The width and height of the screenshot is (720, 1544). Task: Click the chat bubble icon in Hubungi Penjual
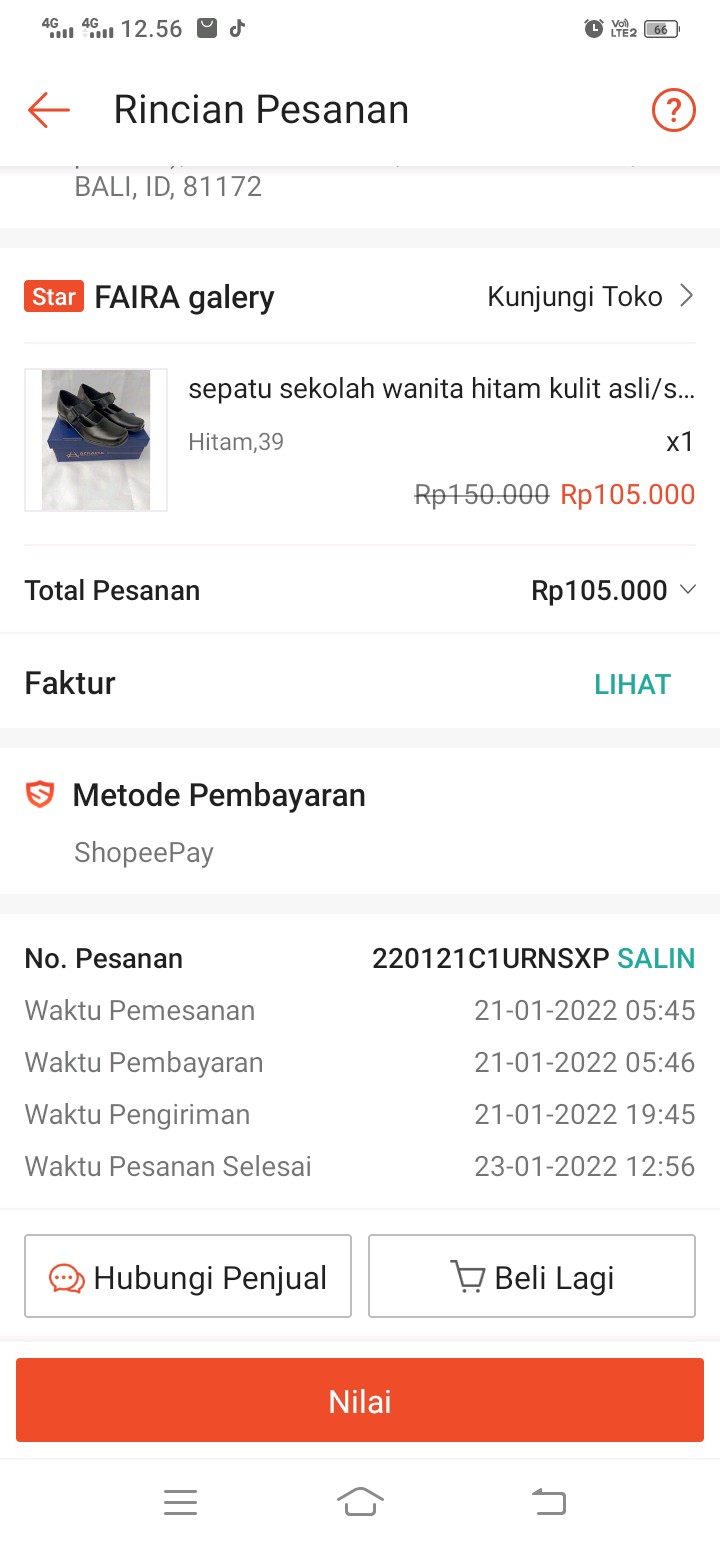pos(64,1276)
